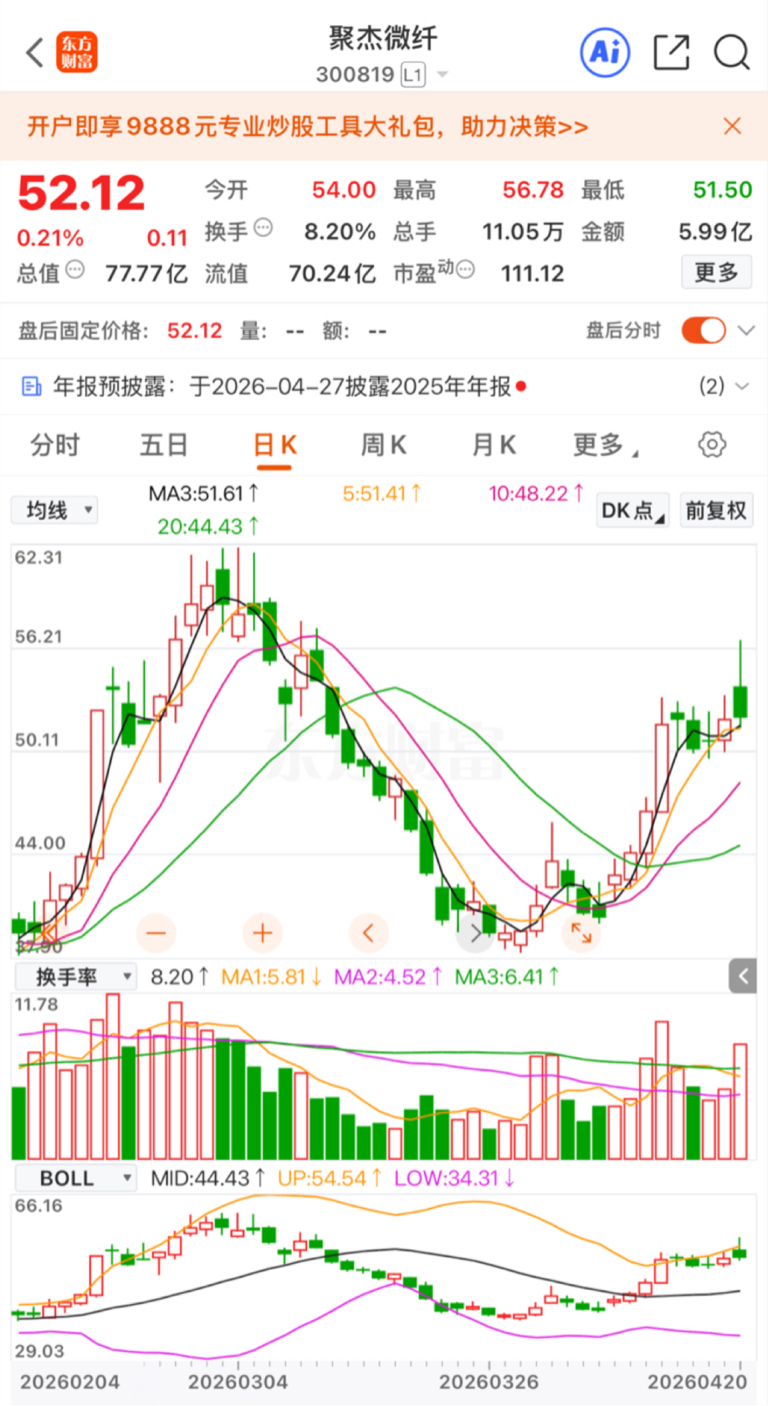Tap the DK点 button

click(x=632, y=510)
